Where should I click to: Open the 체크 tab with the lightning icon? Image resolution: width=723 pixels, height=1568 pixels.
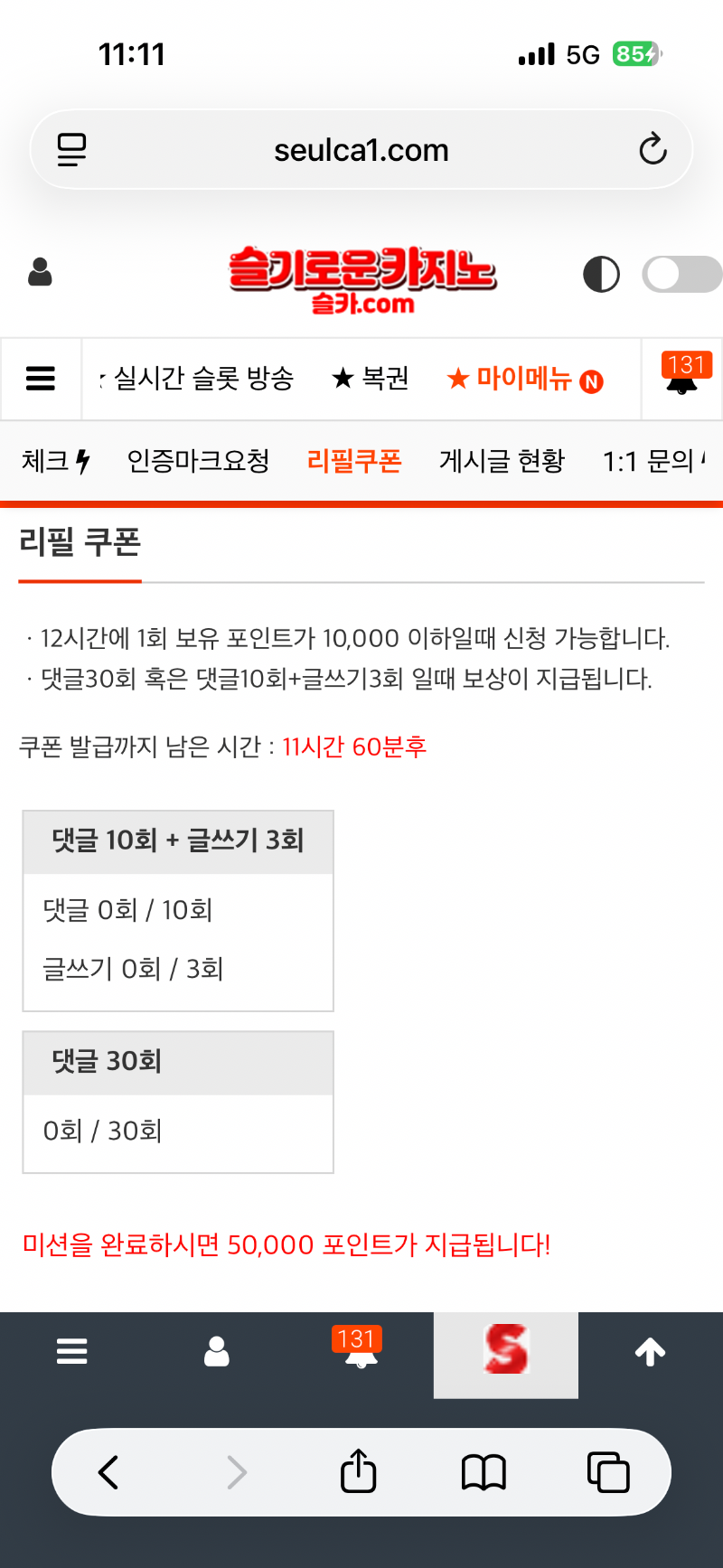[55, 461]
